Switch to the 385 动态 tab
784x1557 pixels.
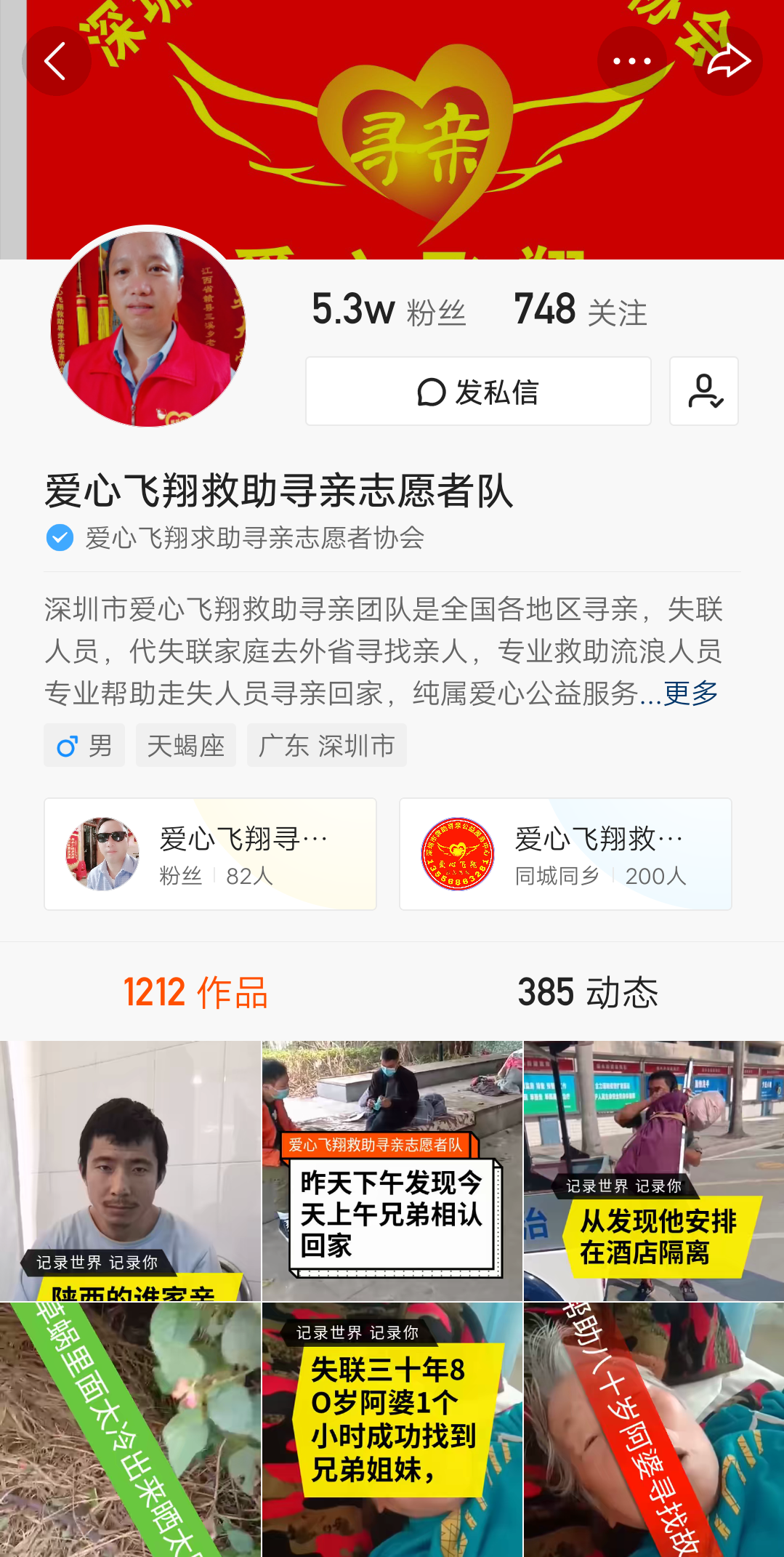589,993
